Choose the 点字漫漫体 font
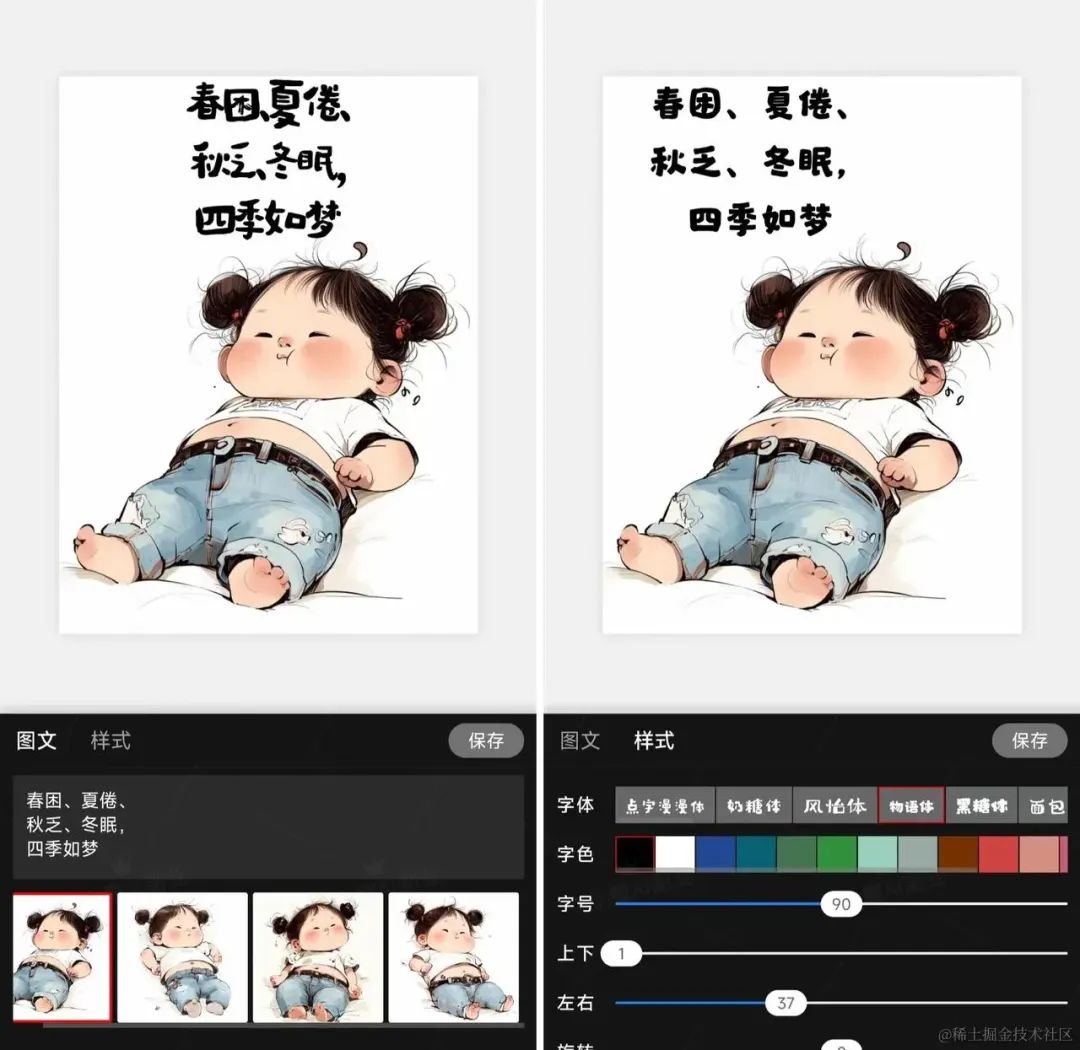 pos(664,805)
